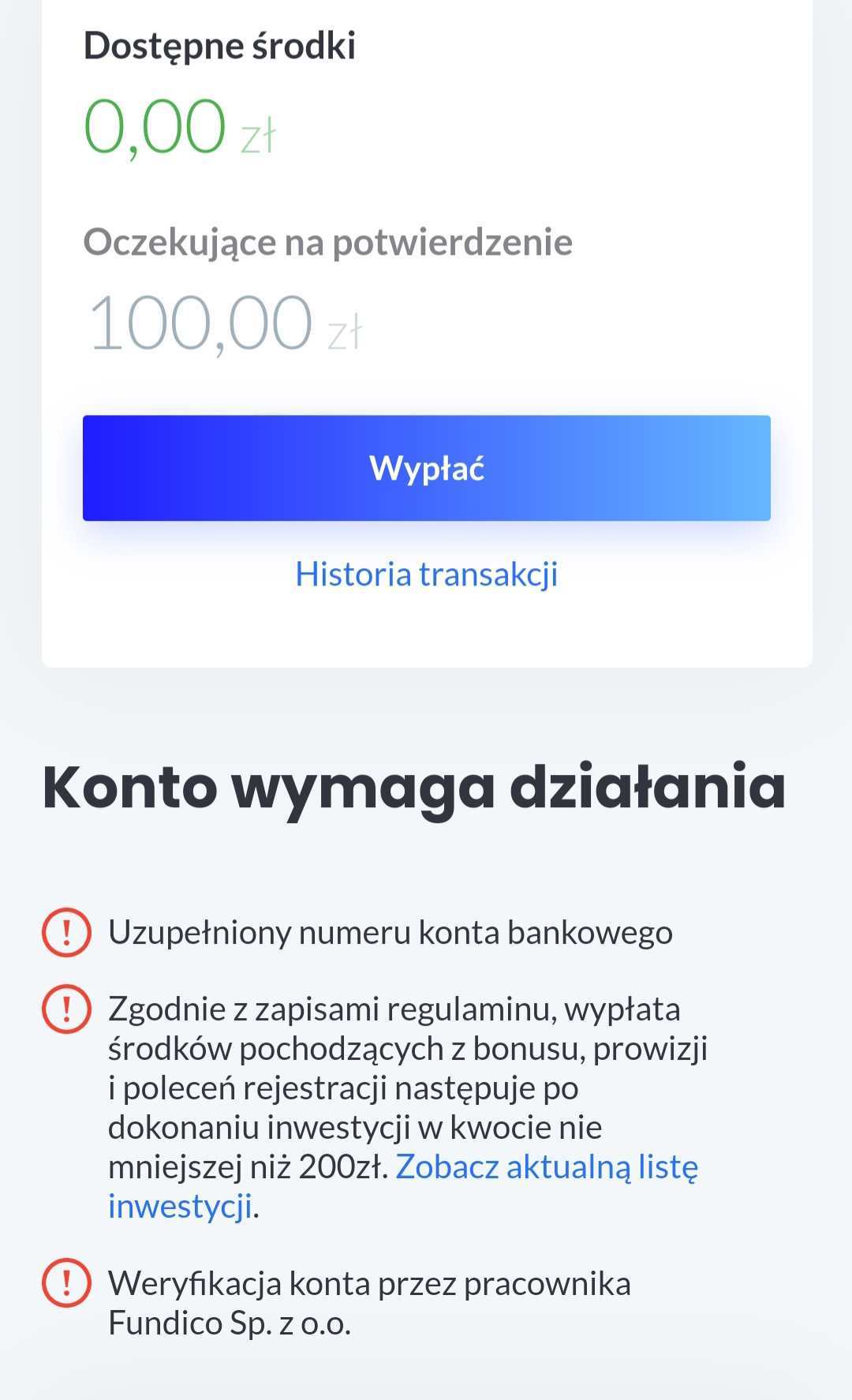Viewport: 852px width, 1400px height.
Task: Tap the Wypłać withdraw button
Action: tap(426, 468)
